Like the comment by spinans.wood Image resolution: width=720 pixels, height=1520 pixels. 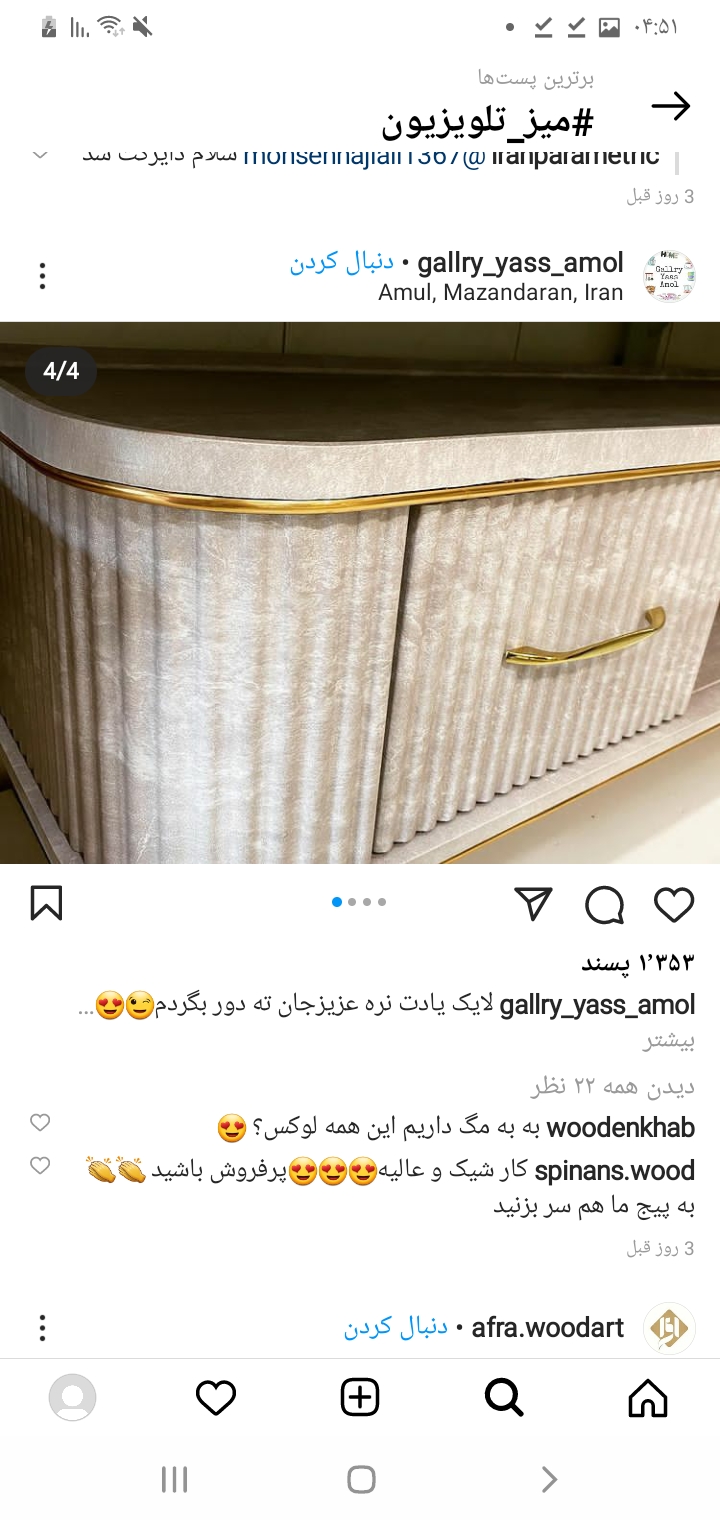point(40,1165)
